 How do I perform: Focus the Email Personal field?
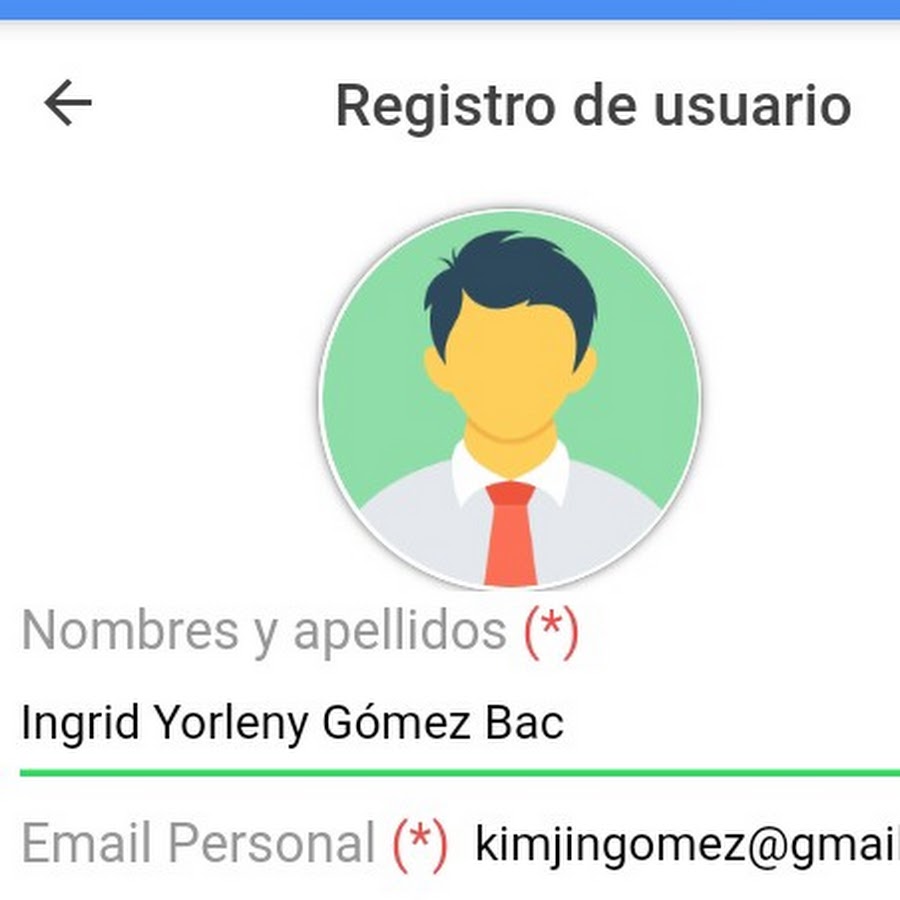(x=680, y=845)
